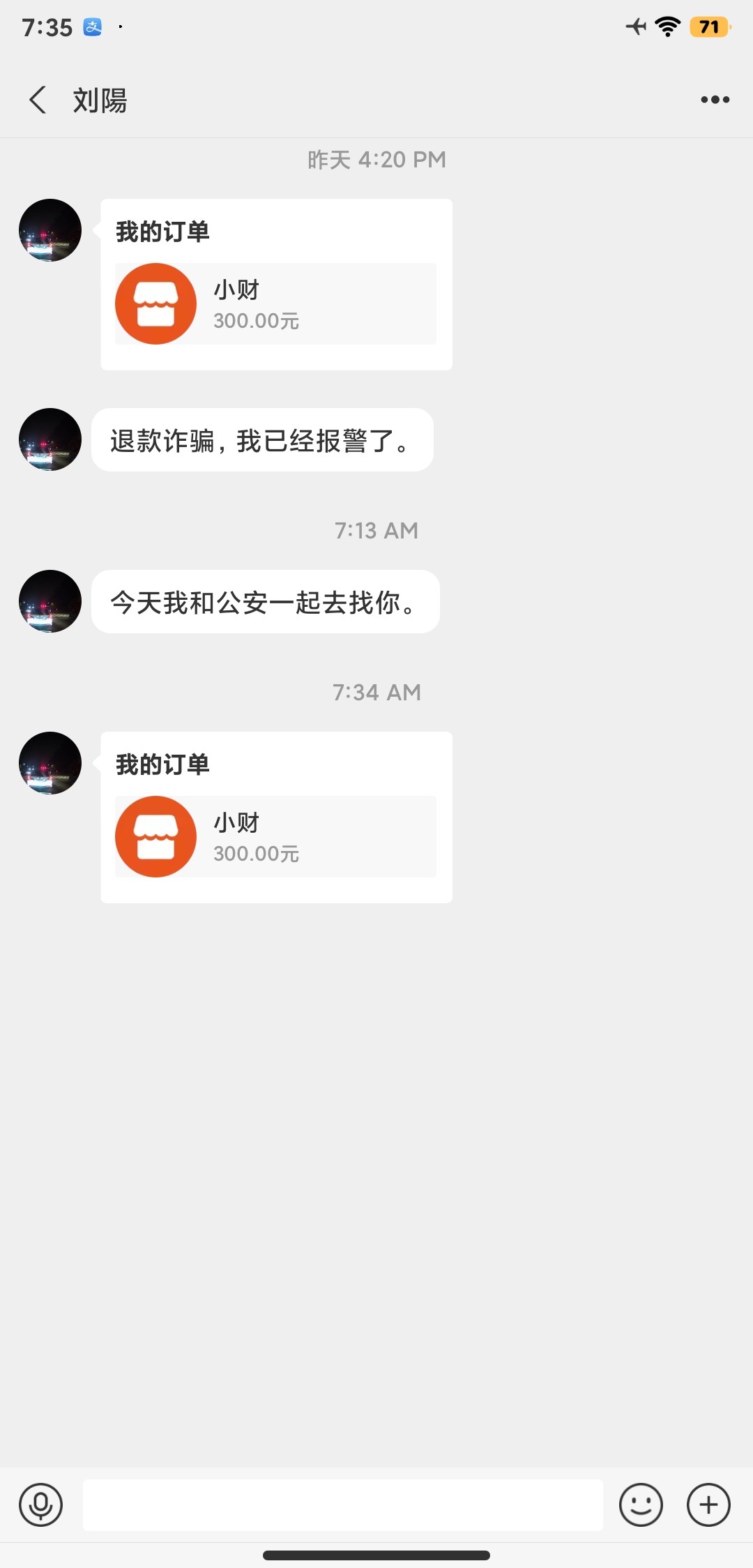This screenshot has width=753, height=1568.
Task: Focus the message text field
Action: pyautogui.click(x=342, y=1505)
